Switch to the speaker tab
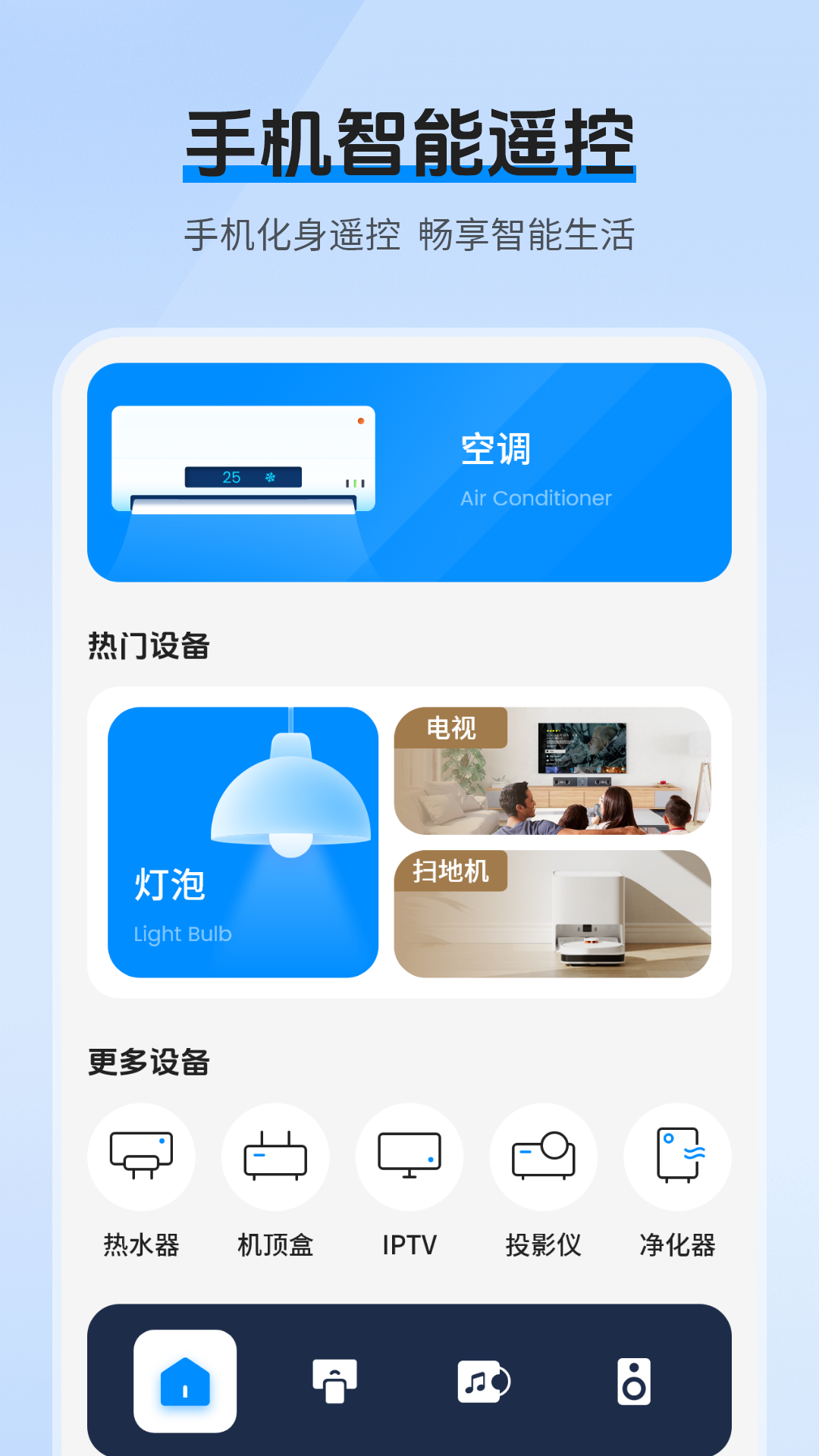 (633, 1382)
